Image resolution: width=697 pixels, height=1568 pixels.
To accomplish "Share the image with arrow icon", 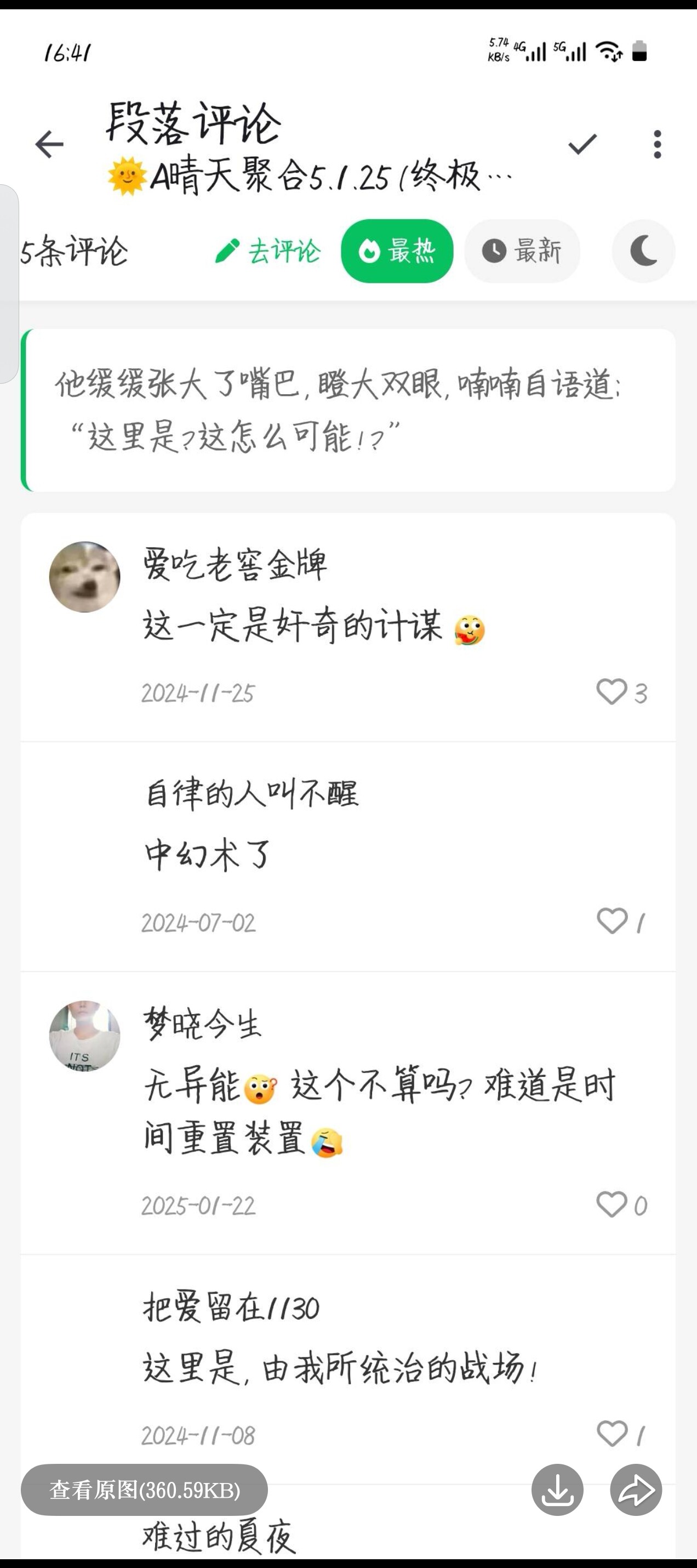I will 636,1490.
